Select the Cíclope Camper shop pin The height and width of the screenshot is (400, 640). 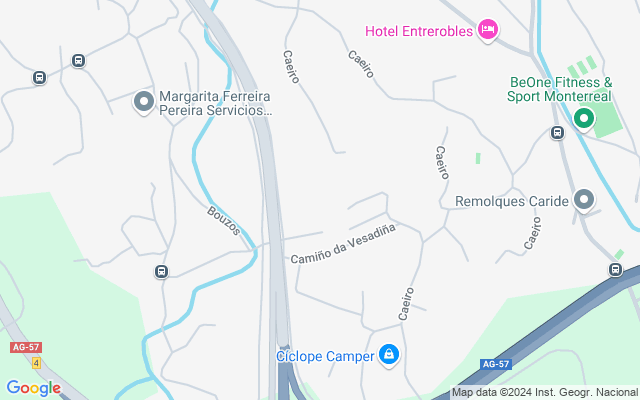pos(389,356)
